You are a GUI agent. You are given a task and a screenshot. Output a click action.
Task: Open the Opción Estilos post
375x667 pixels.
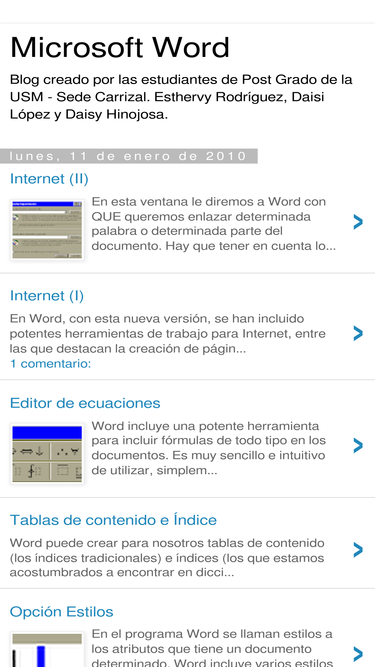(62, 612)
